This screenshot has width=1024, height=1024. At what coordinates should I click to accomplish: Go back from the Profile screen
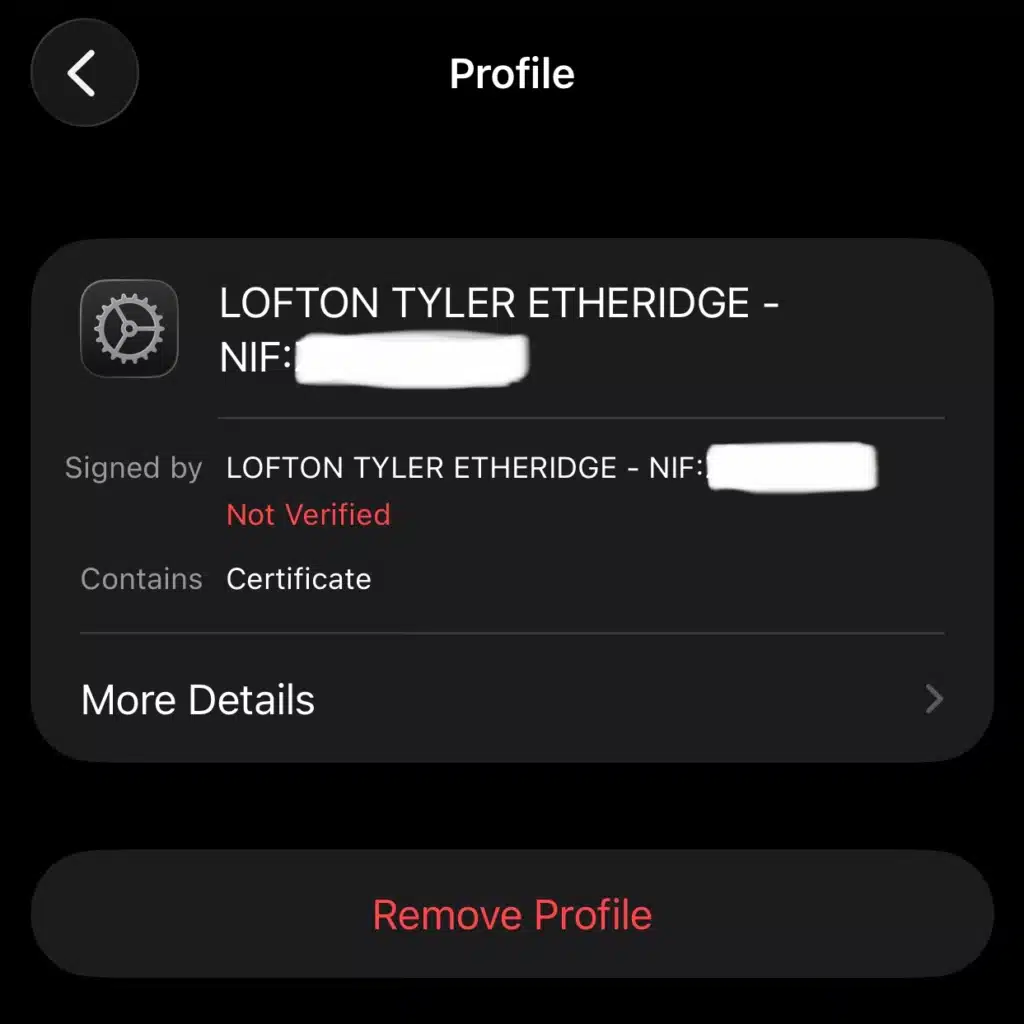(84, 74)
